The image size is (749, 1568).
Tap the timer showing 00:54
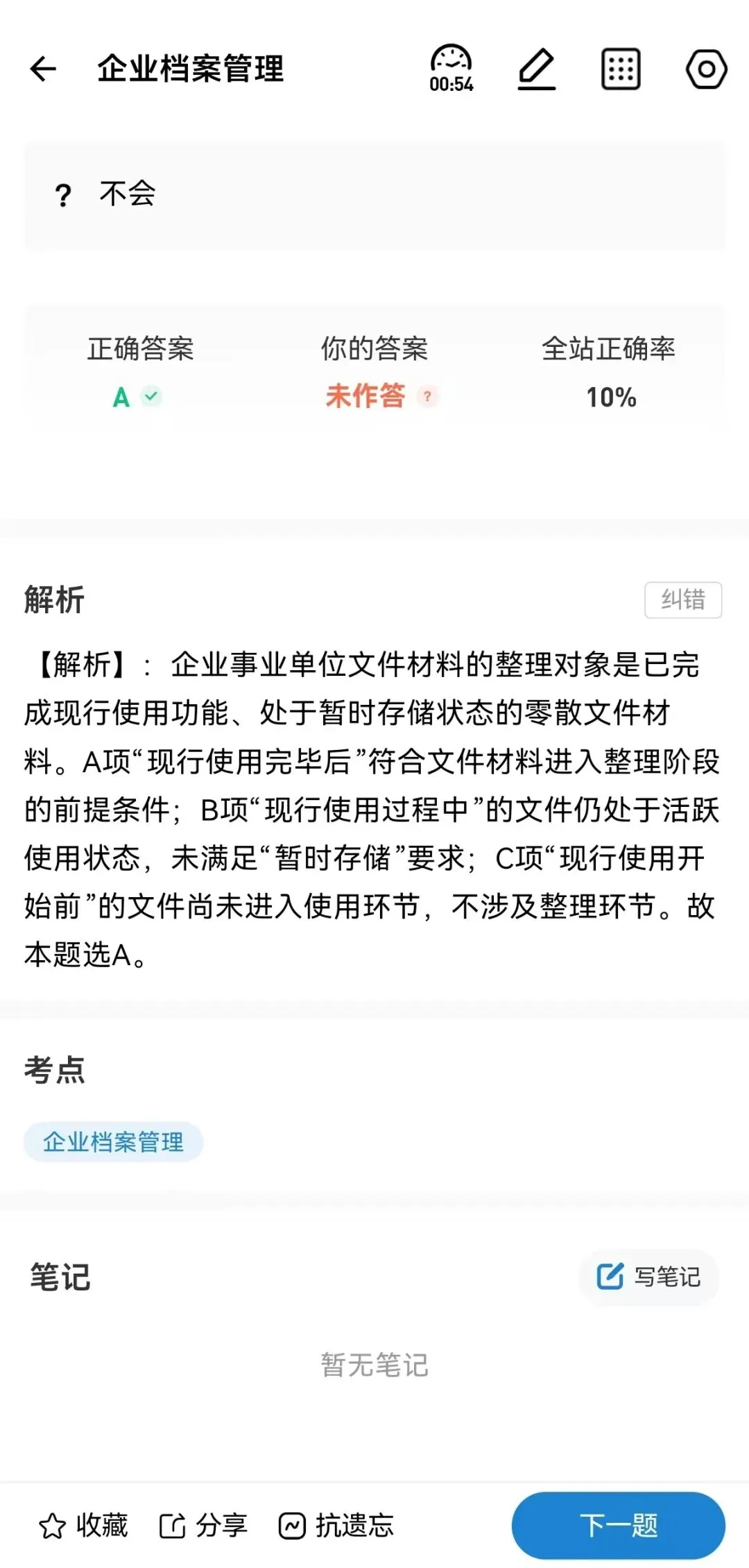451,69
